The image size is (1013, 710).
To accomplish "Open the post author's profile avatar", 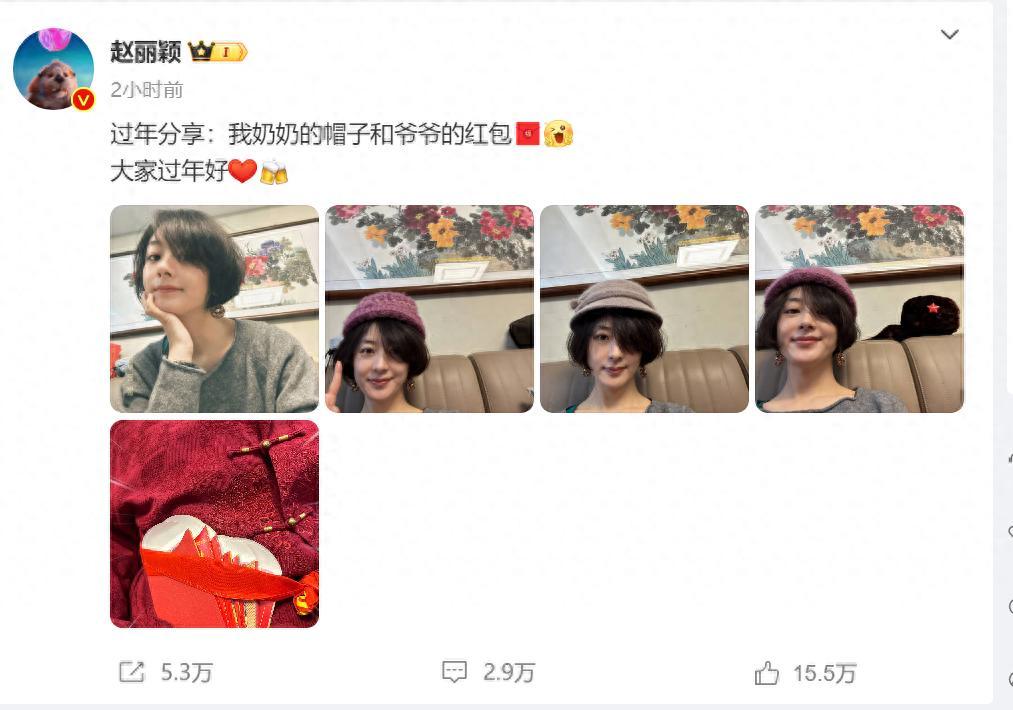I will tap(53, 68).
